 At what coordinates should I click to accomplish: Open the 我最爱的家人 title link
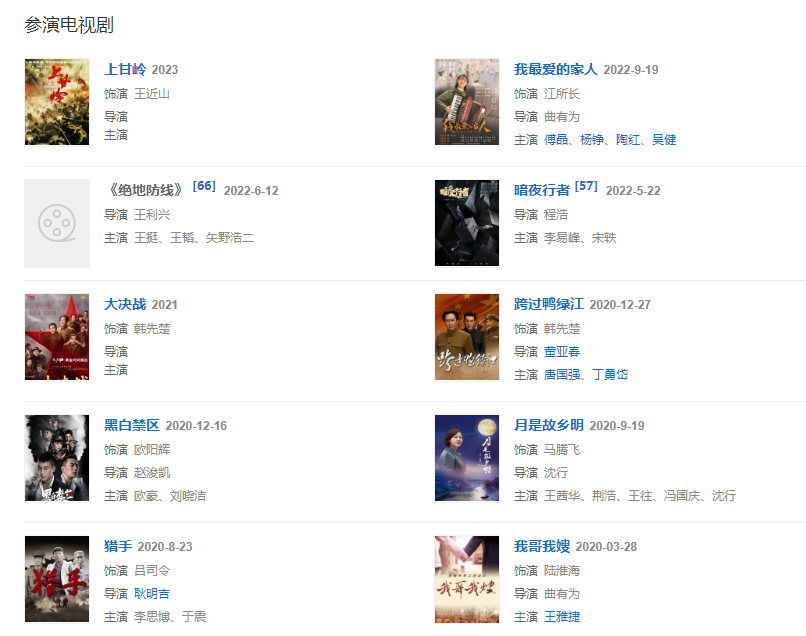[555, 69]
